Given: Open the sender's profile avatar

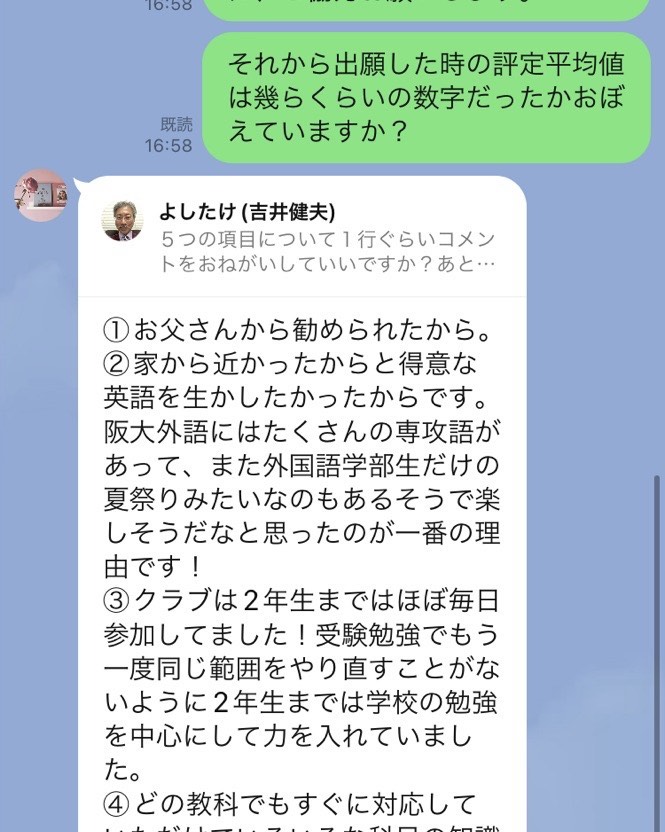Looking at the screenshot, I should click(41, 194).
